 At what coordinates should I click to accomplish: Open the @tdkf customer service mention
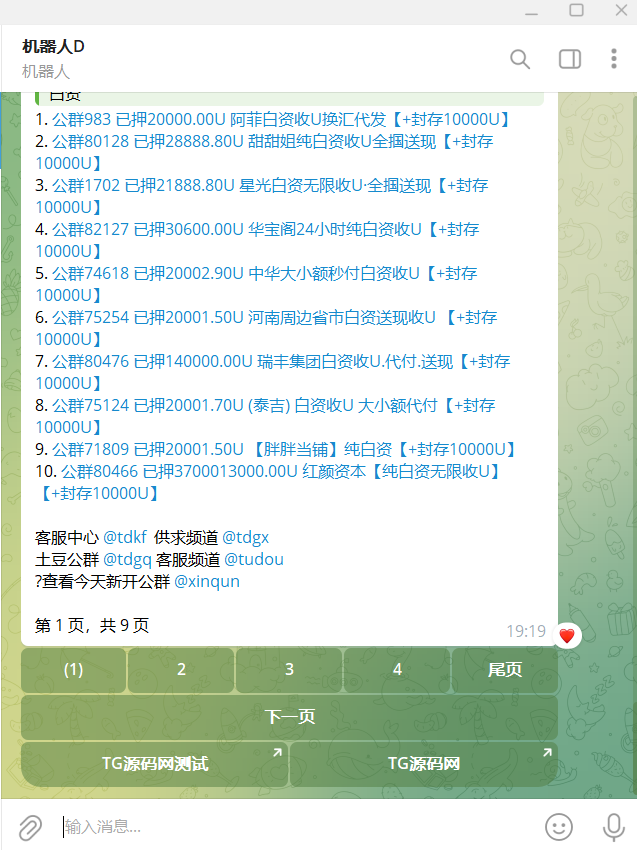click(x=124, y=537)
